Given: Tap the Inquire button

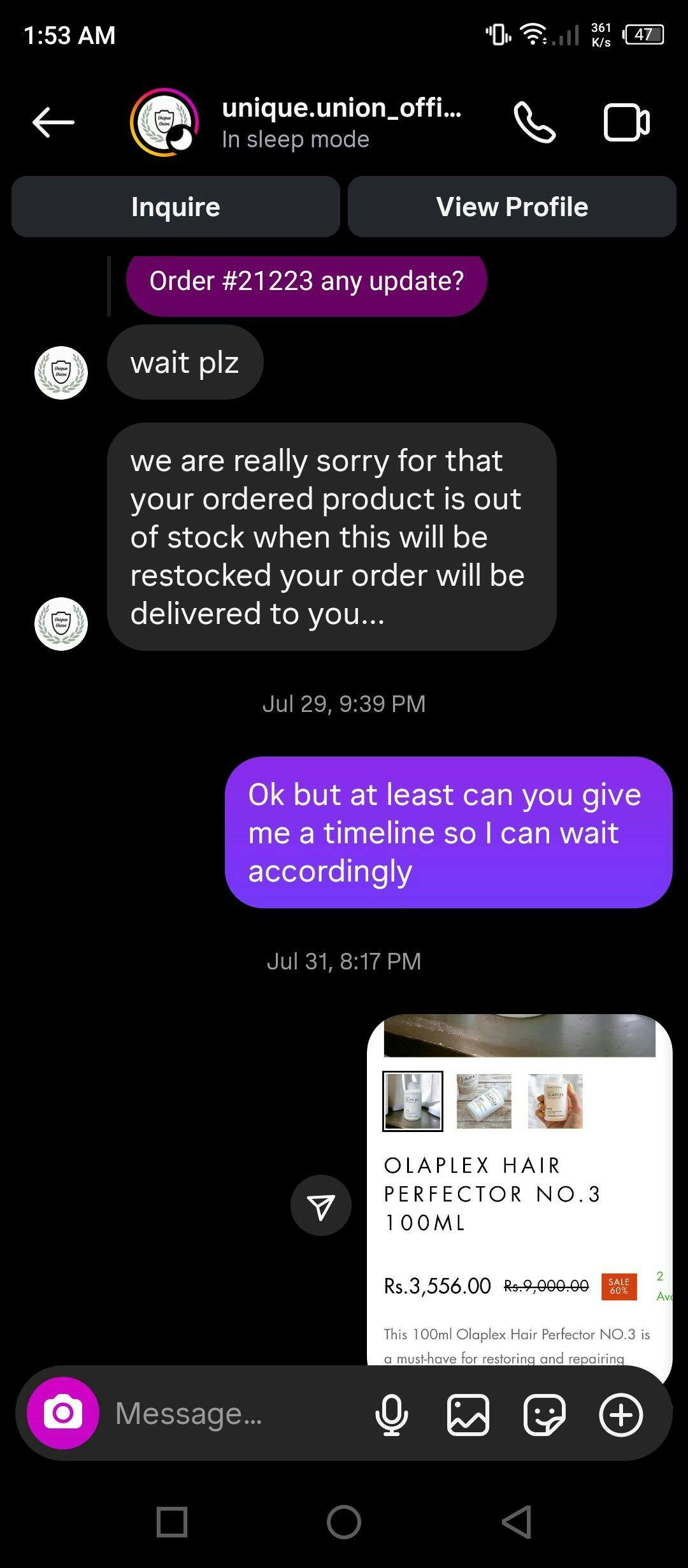Looking at the screenshot, I should click(176, 207).
